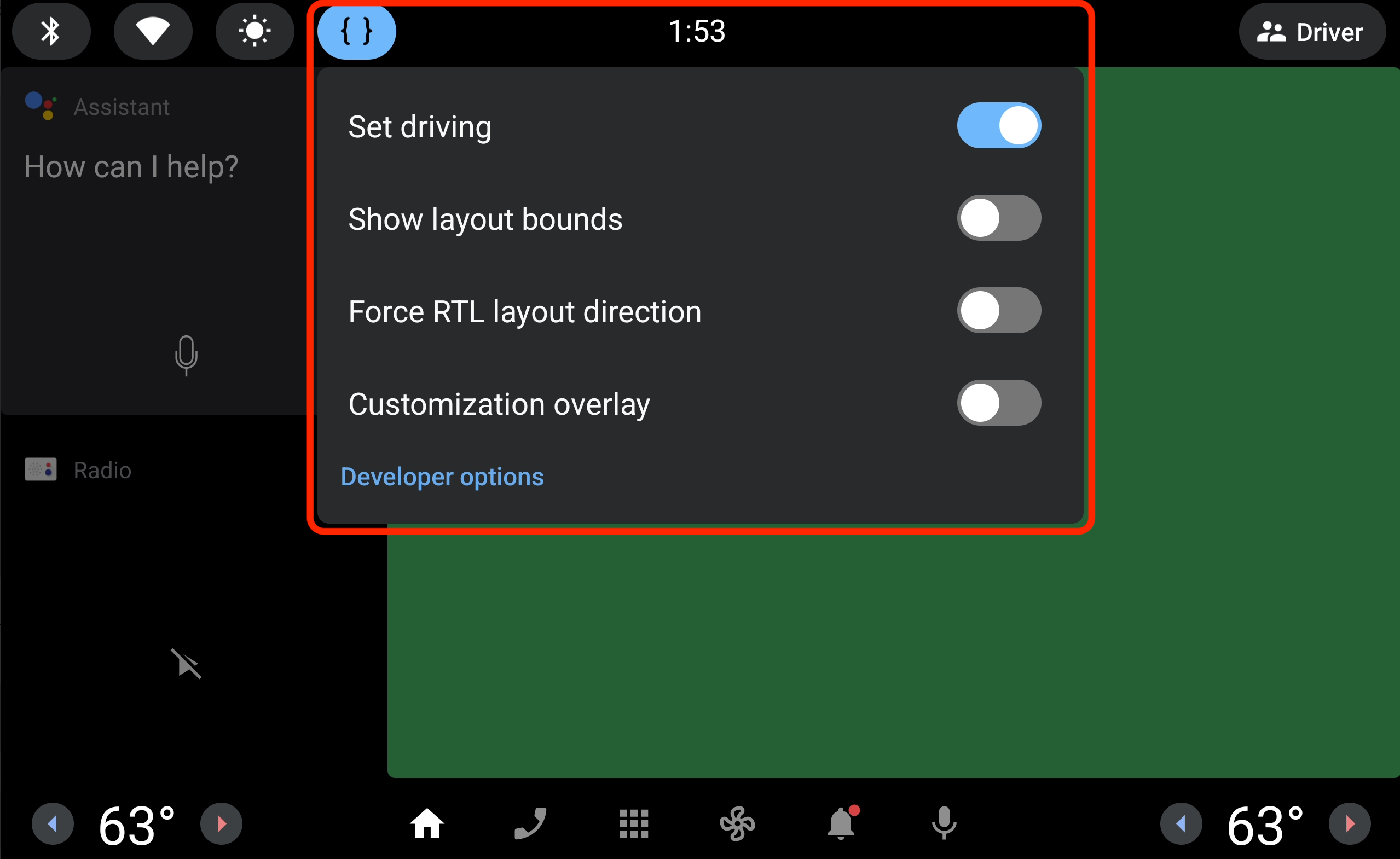Viewport: 1400px width, 859px height.
Task: Open the Driver profile selector
Action: pyautogui.click(x=1311, y=32)
